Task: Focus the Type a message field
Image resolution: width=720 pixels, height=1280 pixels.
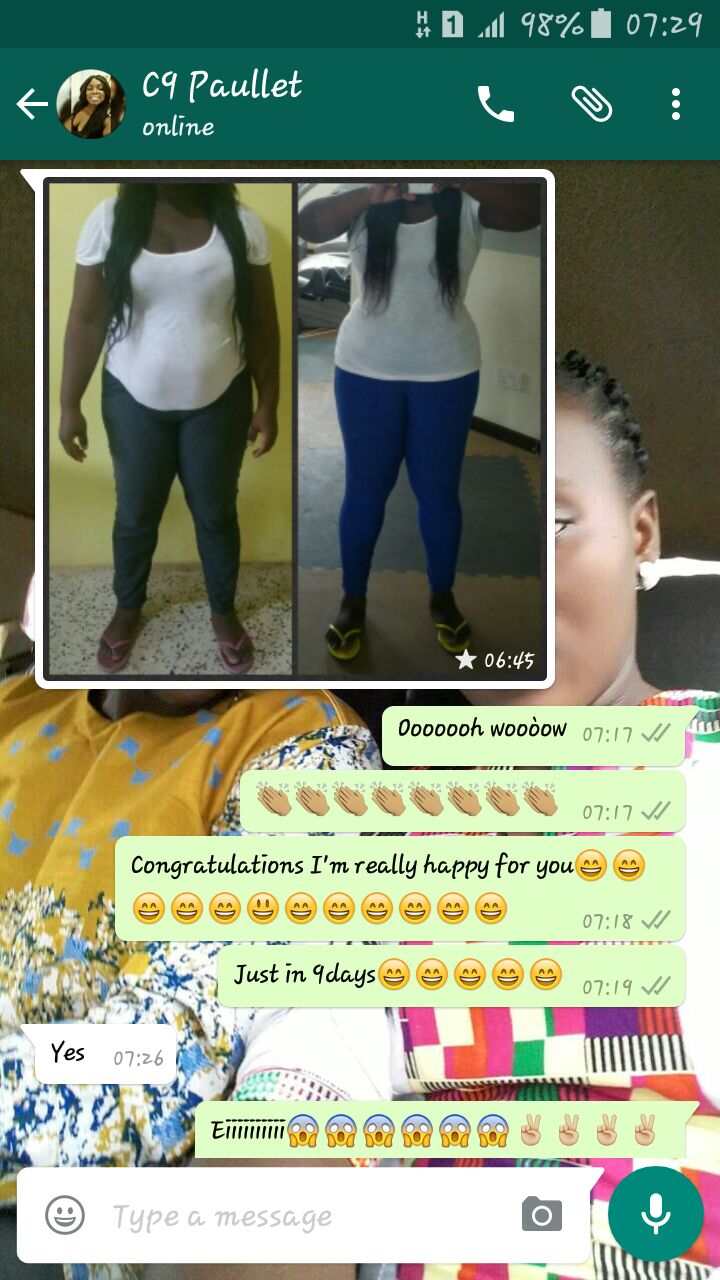Action: 300,1216
